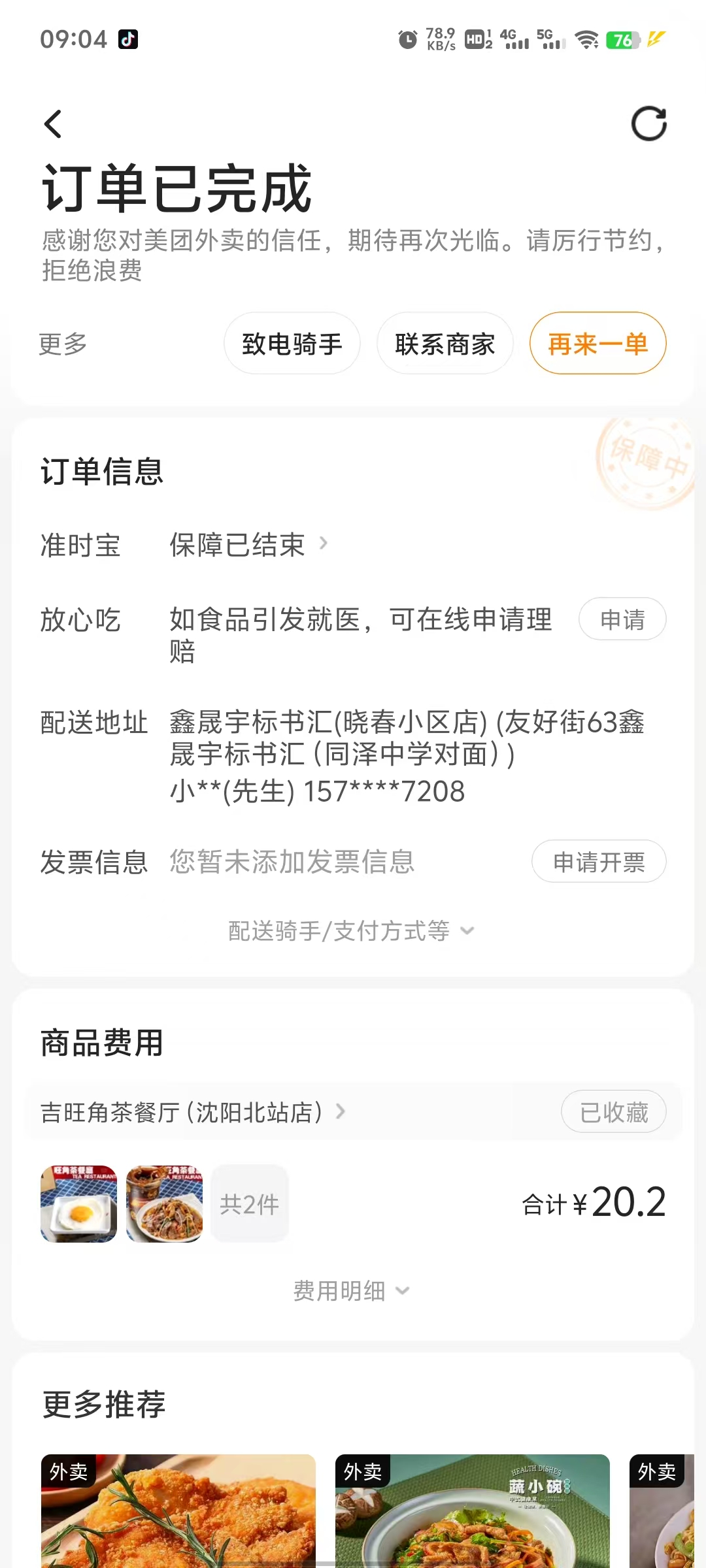706x1568 pixels.
Task: Open the fried chicken recommendation card
Action: pos(178,1511)
